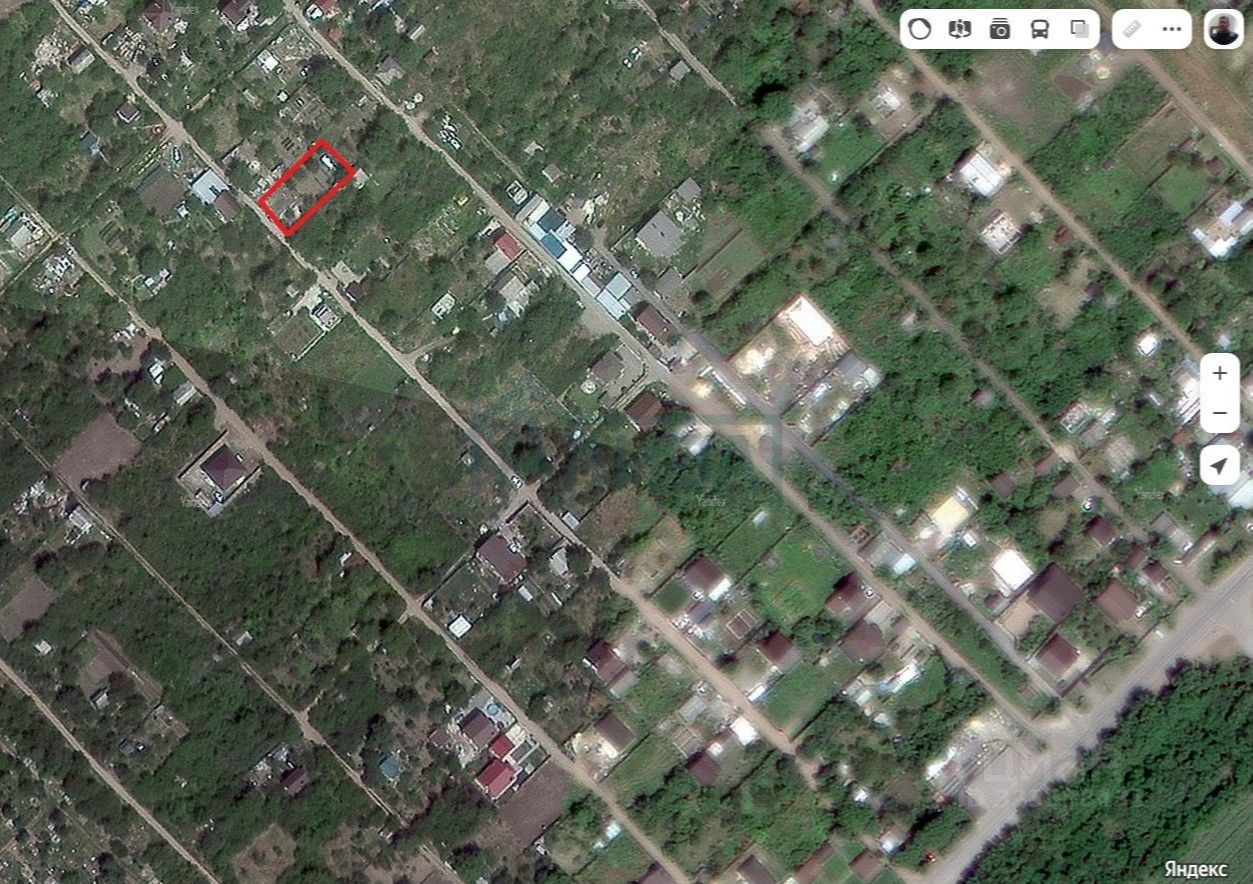Show photos on the map

1000,29
